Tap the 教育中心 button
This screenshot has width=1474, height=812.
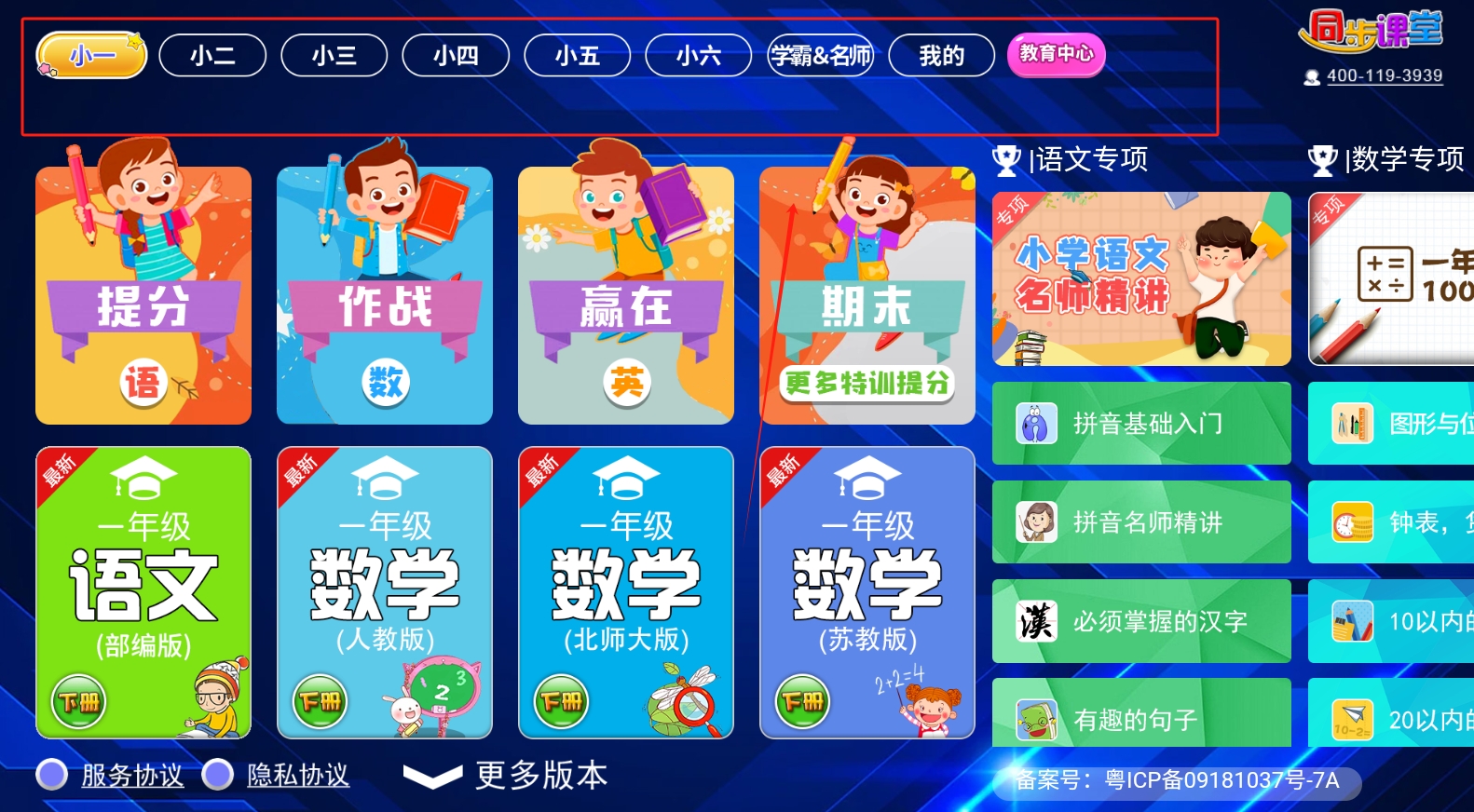1056,54
